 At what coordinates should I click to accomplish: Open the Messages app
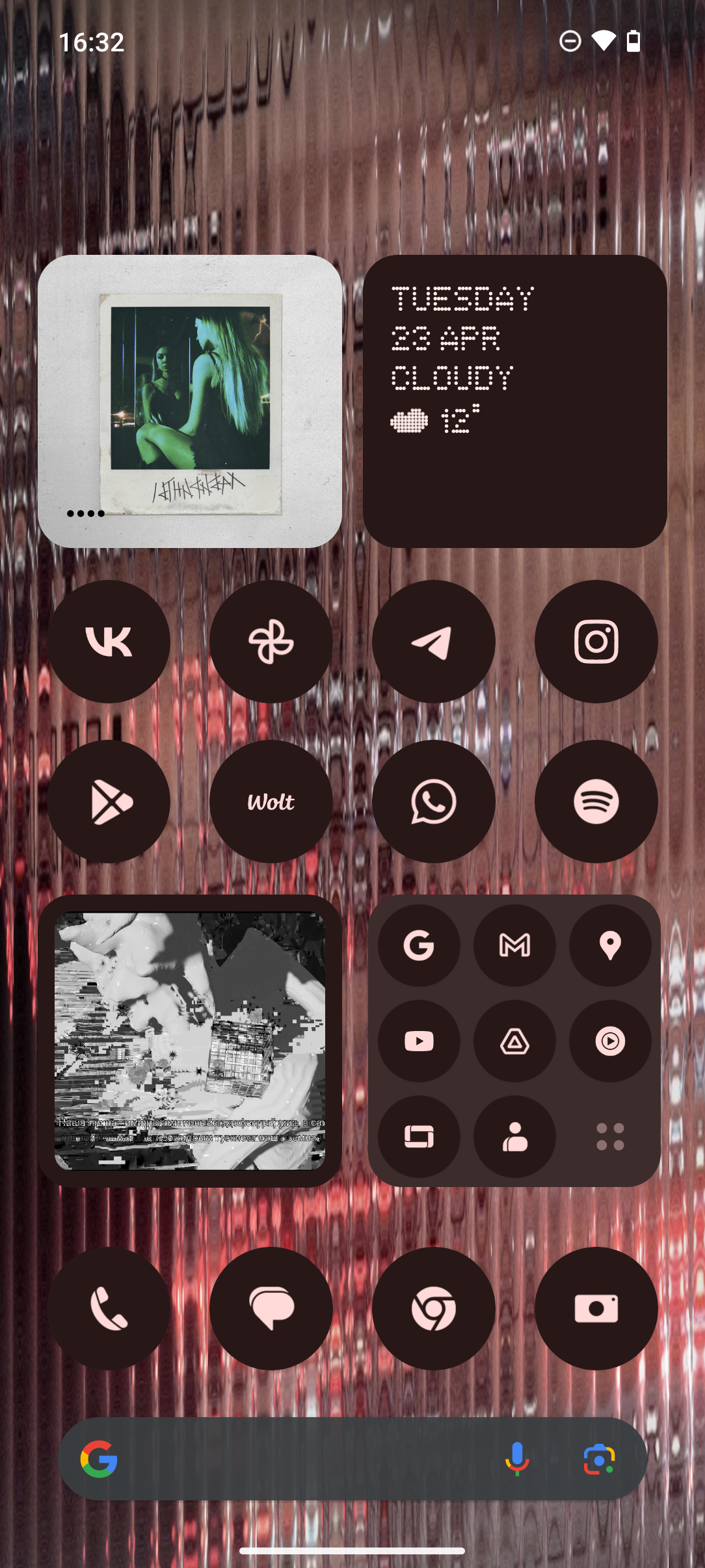click(271, 1309)
